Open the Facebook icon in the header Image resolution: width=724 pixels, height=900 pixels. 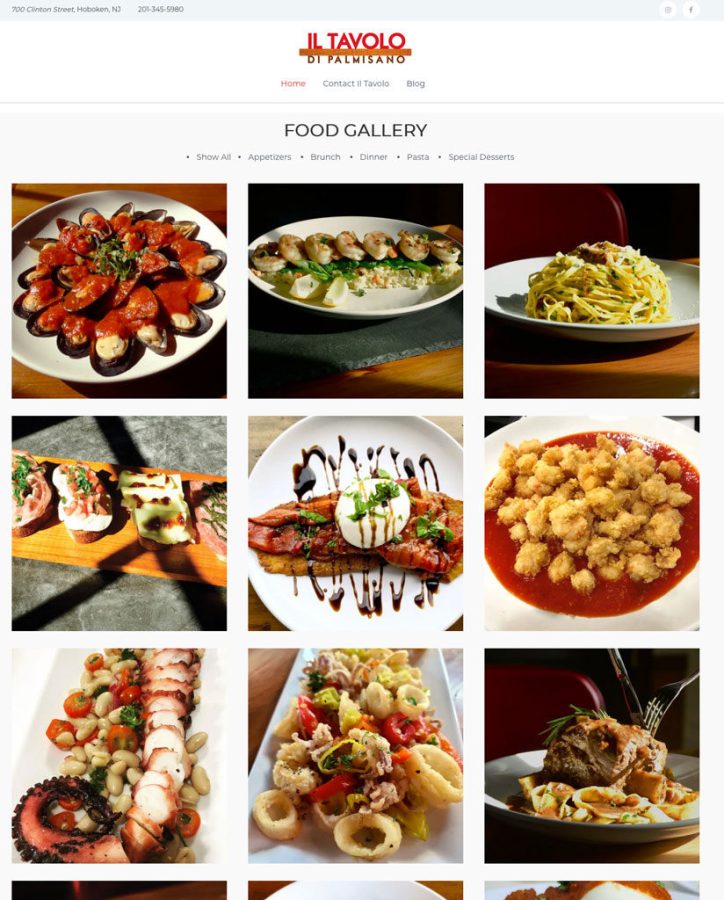pyautogui.click(x=691, y=10)
